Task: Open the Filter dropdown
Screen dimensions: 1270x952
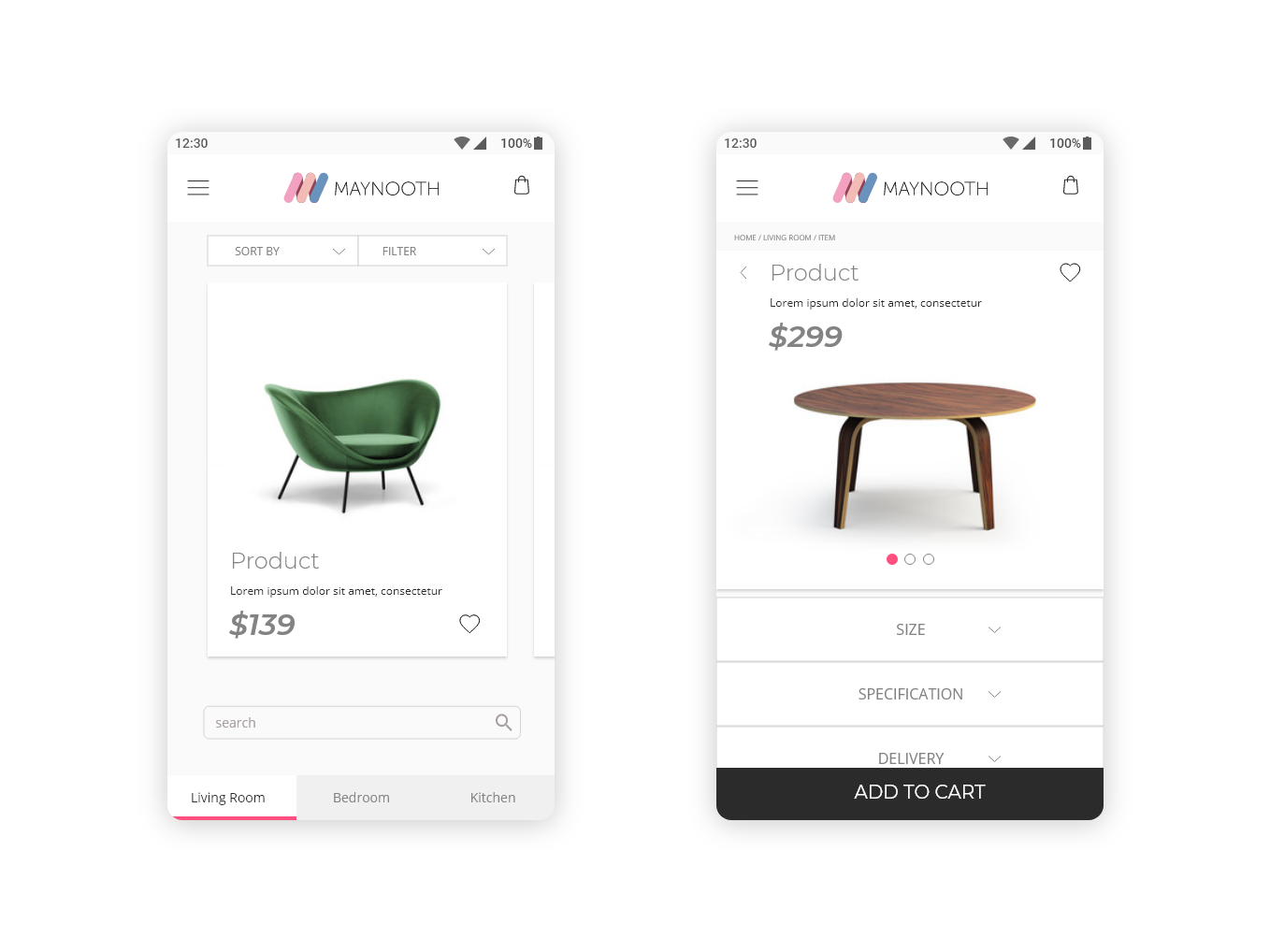Action: tap(432, 251)
